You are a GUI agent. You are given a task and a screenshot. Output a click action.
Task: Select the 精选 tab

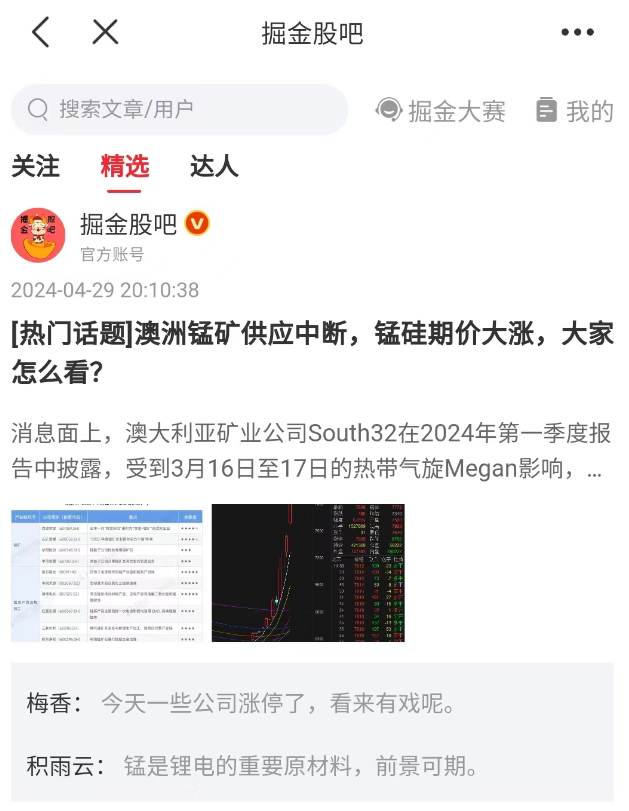point(125,166)
